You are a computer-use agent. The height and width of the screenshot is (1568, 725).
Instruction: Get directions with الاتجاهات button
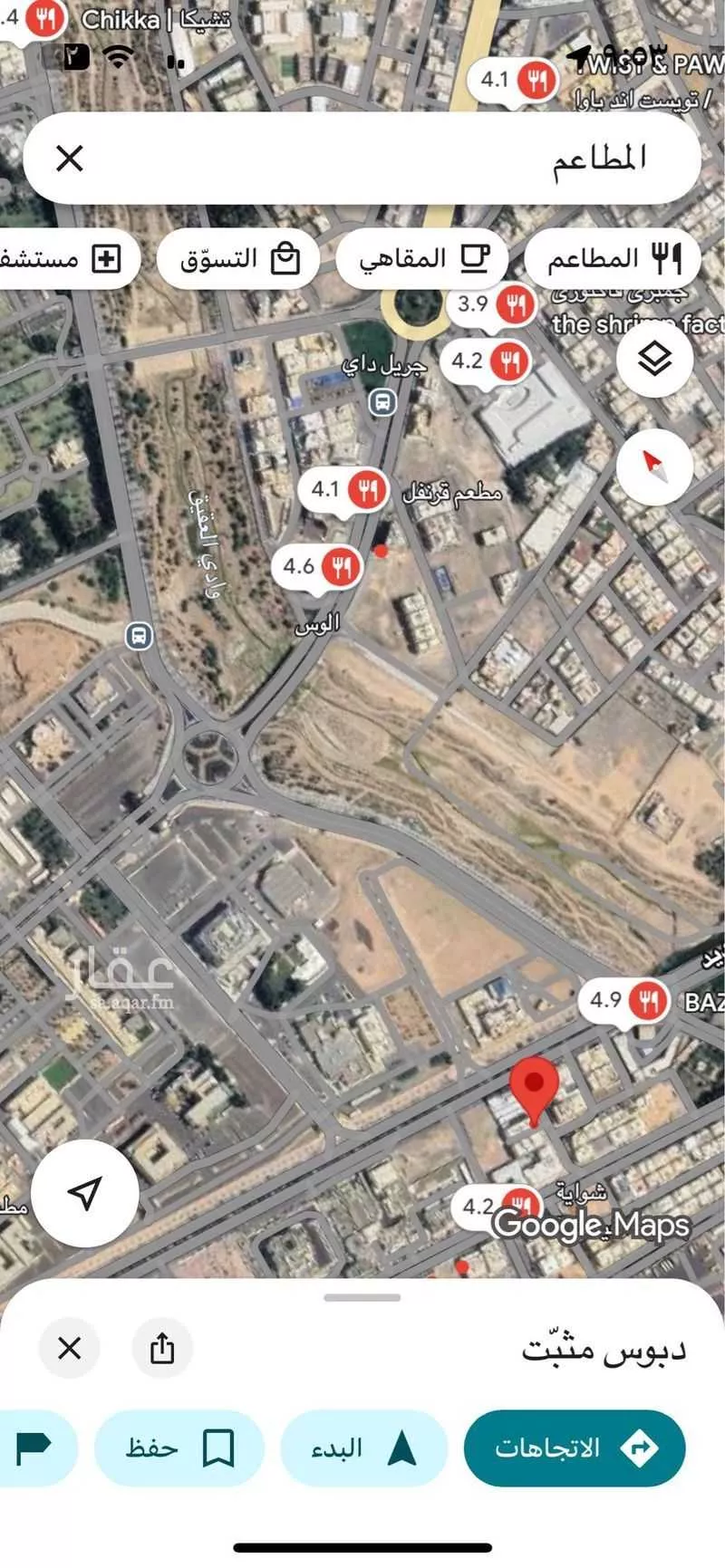click(574, 1448)
